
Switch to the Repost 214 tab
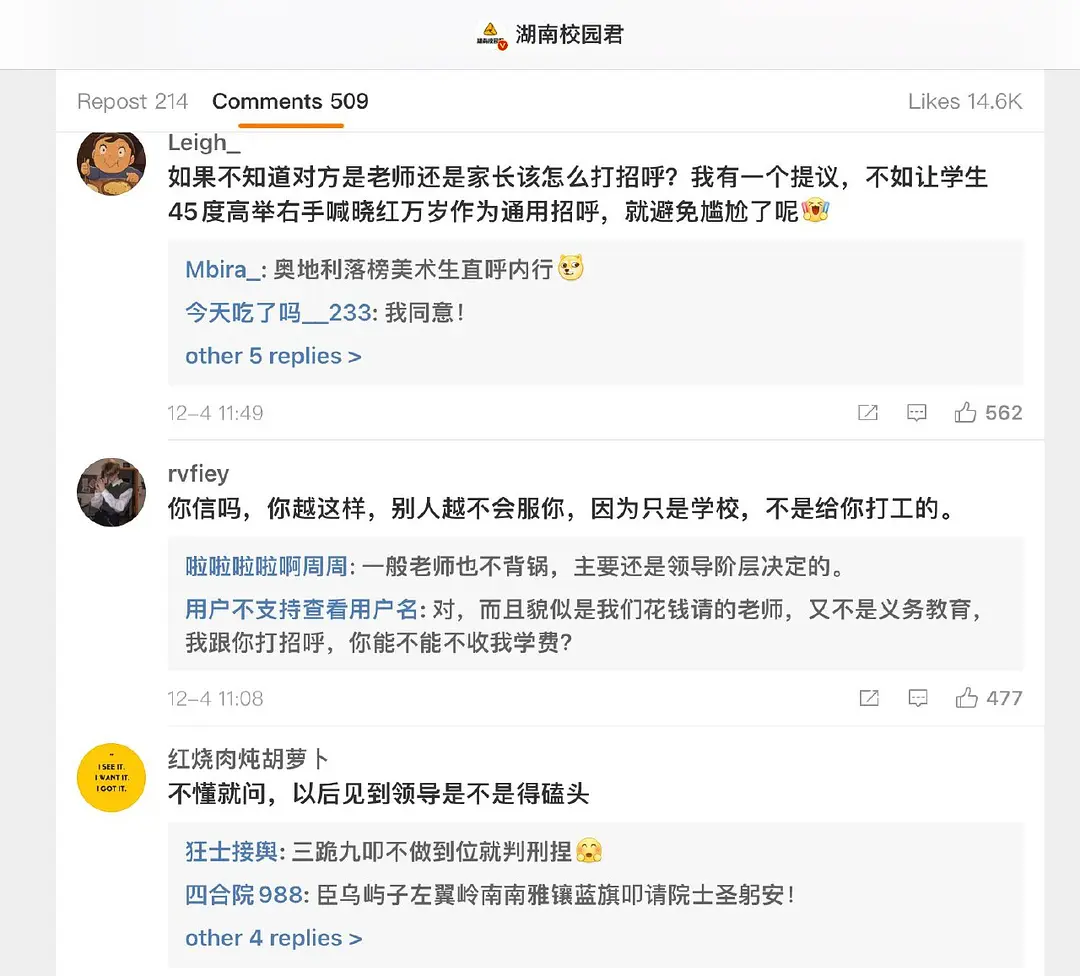click(x=132, y=102)
